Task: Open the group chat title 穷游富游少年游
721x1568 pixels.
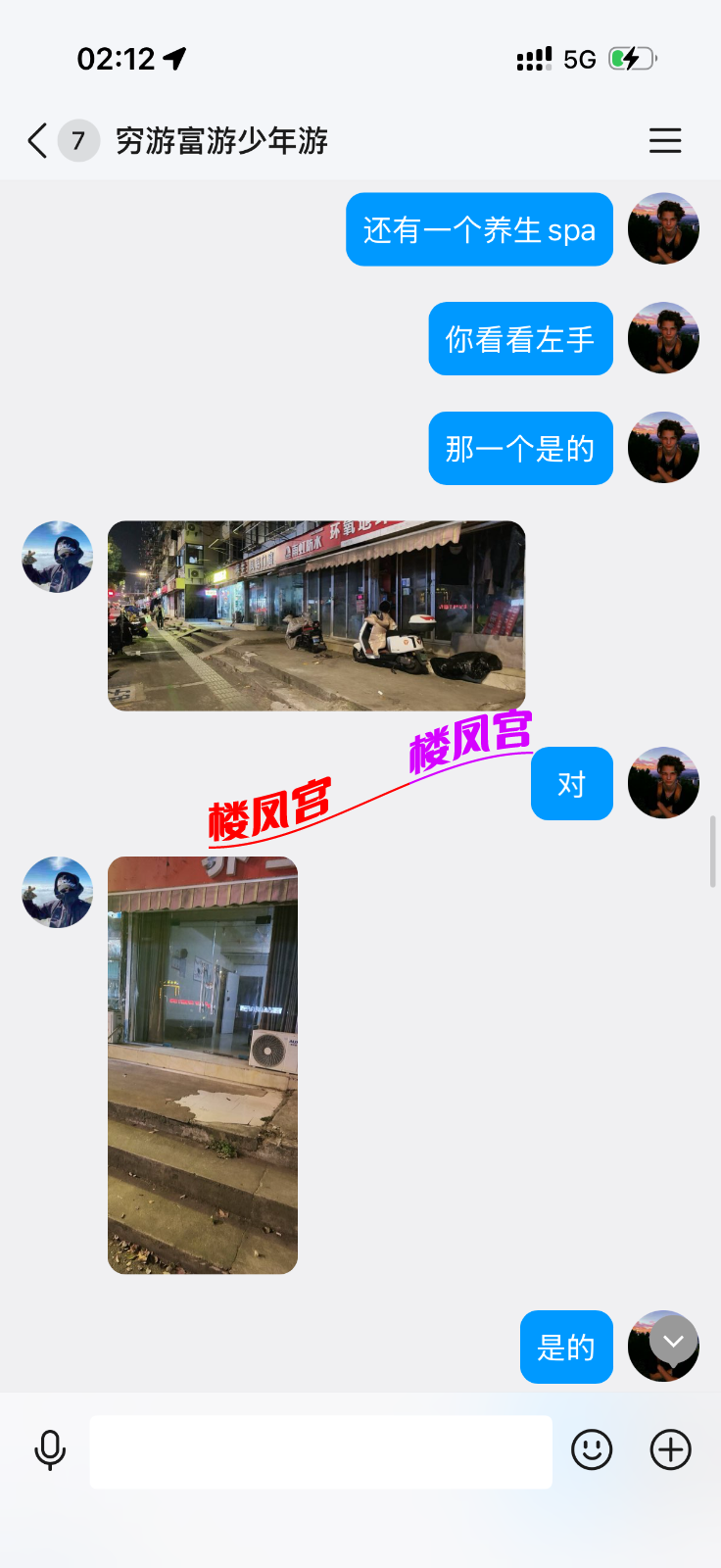Action: coord(220,141)
